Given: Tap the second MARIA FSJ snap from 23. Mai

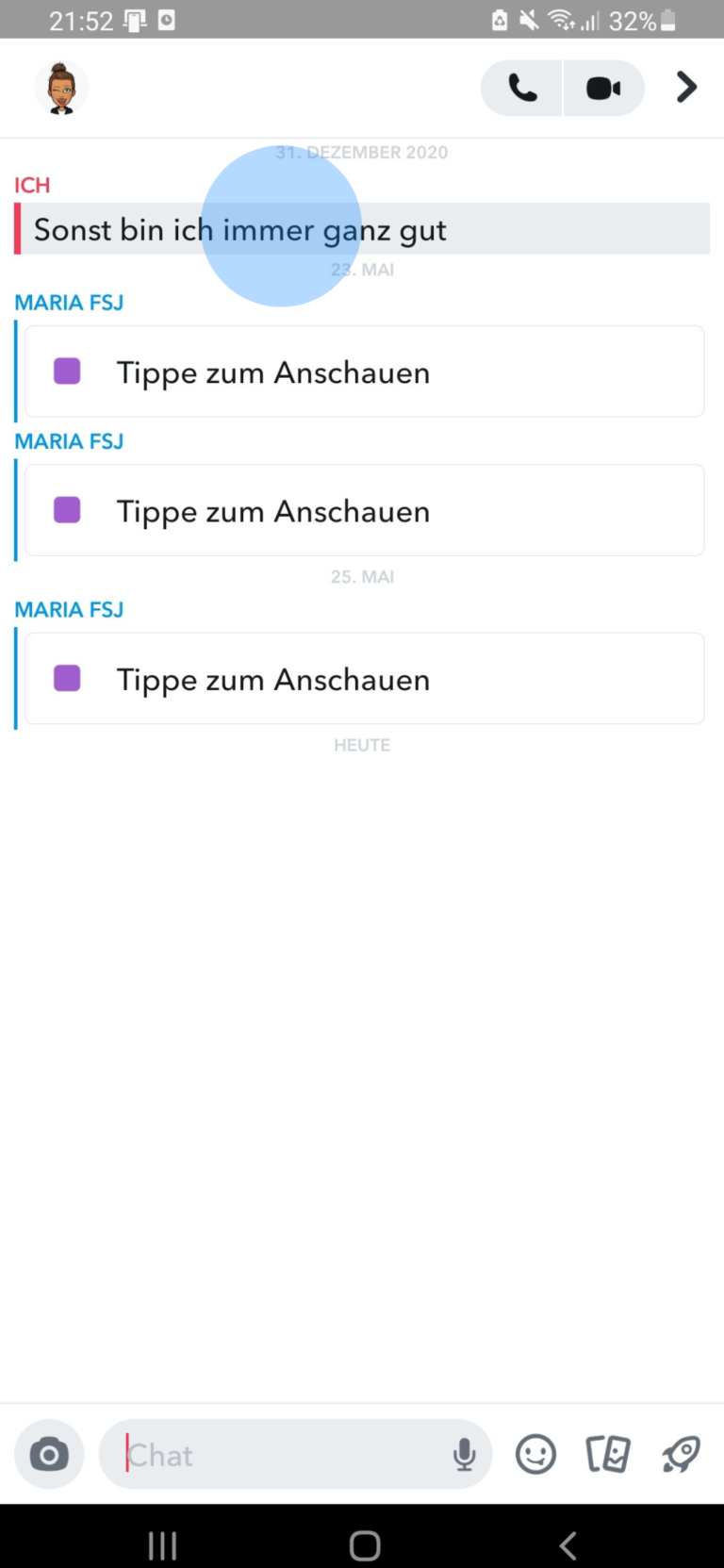Looking at the screenshot, I should click(x=362, y=510).
